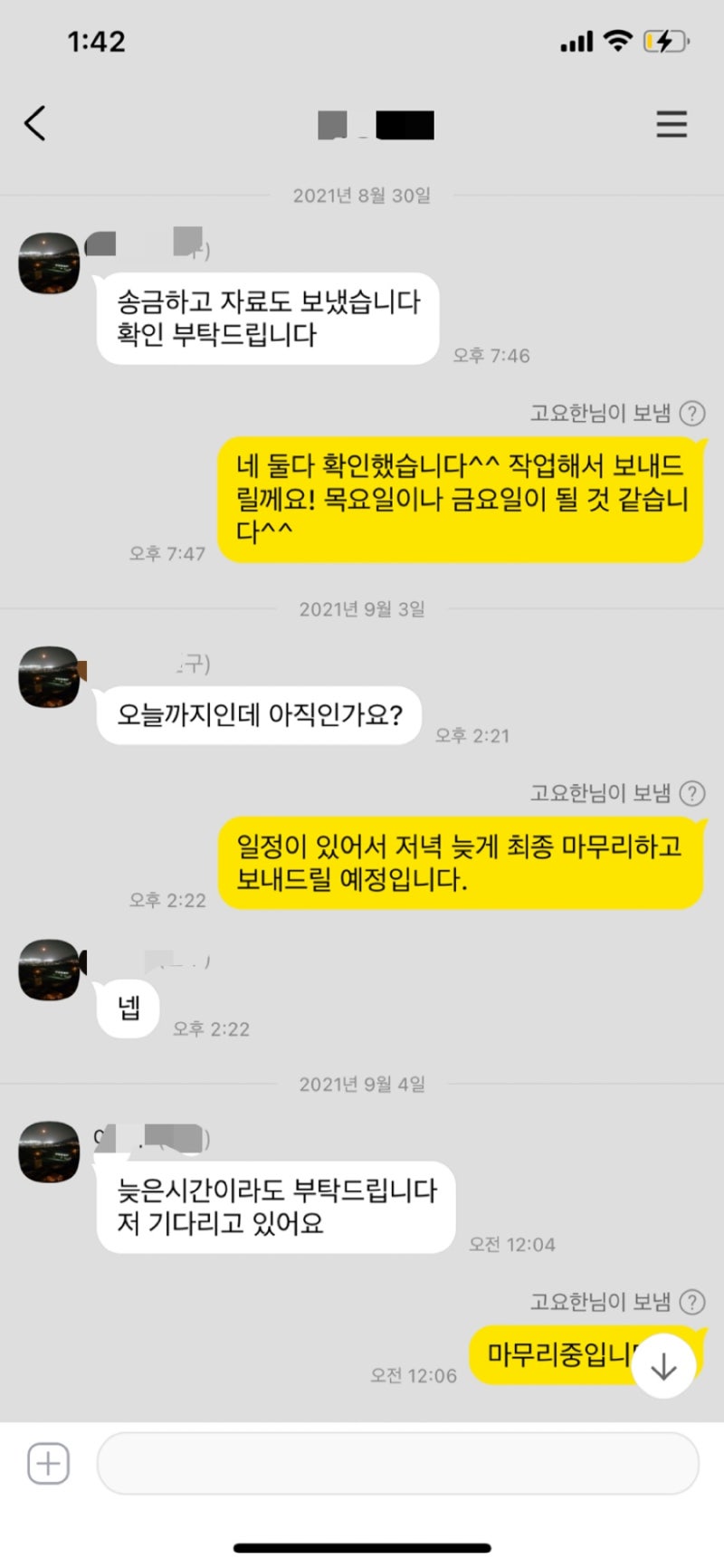Open the chat room hamburger menu
Viewport: 724px width, 1568px height.
point(672,124)
